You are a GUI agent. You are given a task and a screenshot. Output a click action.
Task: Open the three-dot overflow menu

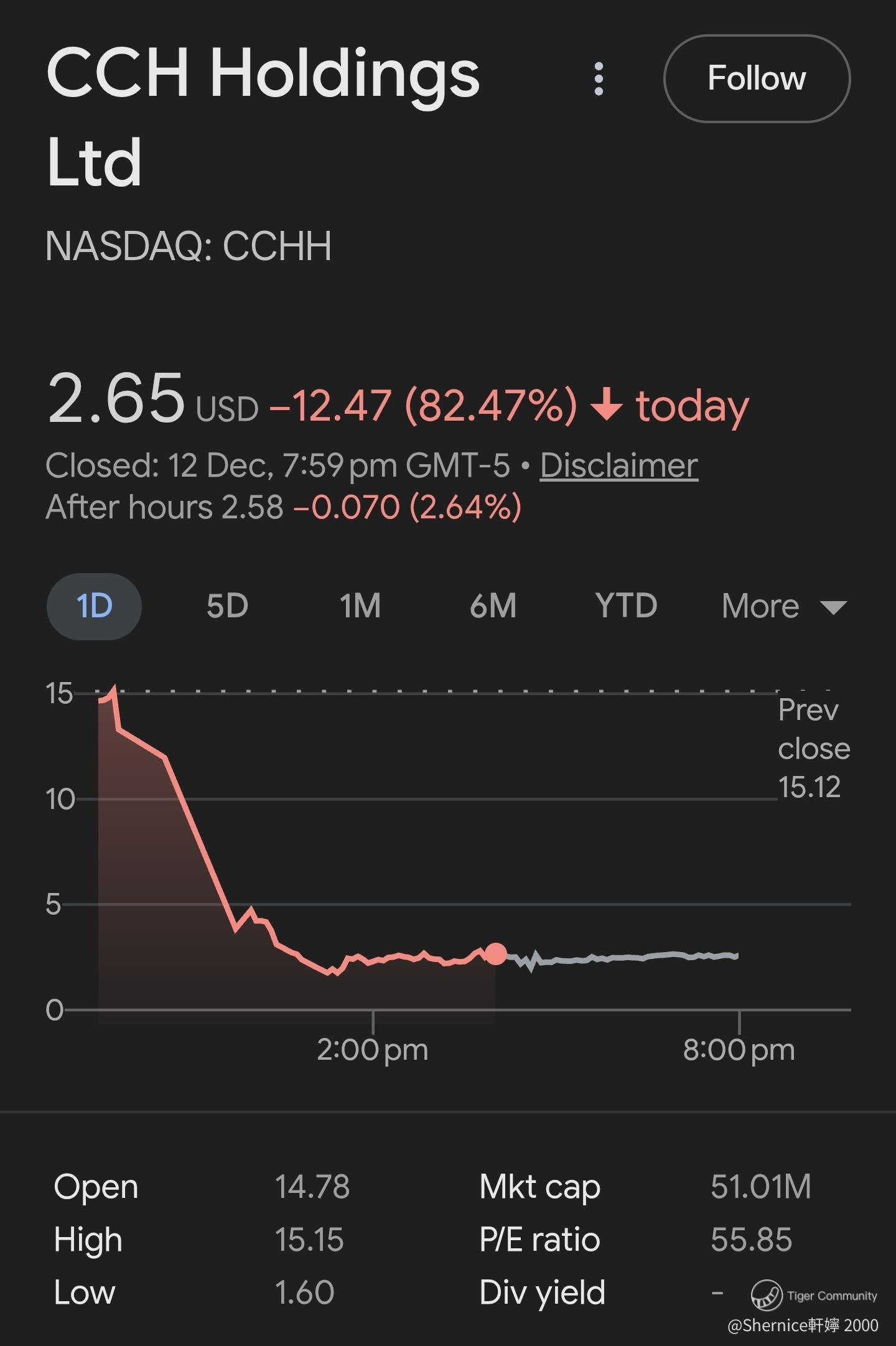pos(599,79)
